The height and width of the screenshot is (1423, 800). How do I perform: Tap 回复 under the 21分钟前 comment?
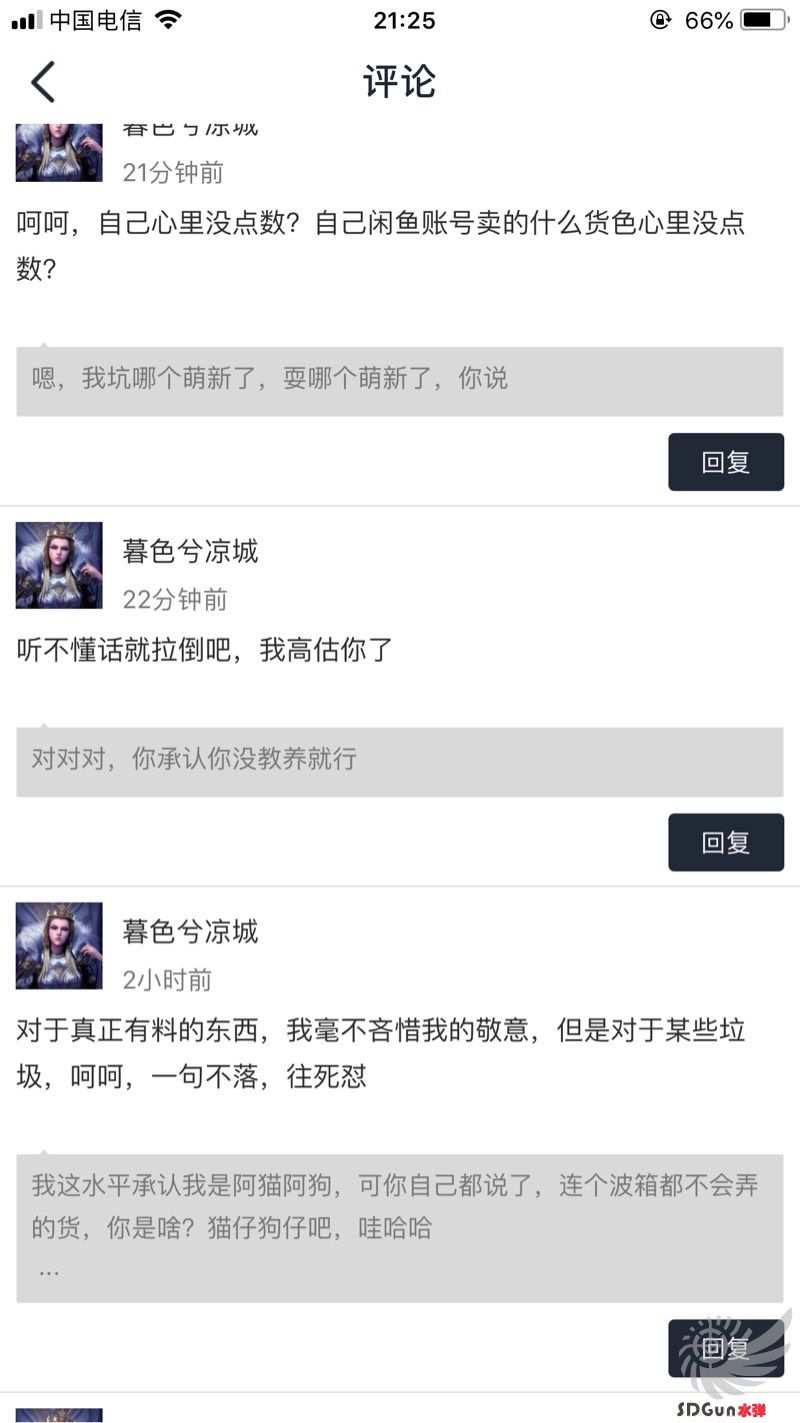(x=726, y=462)
